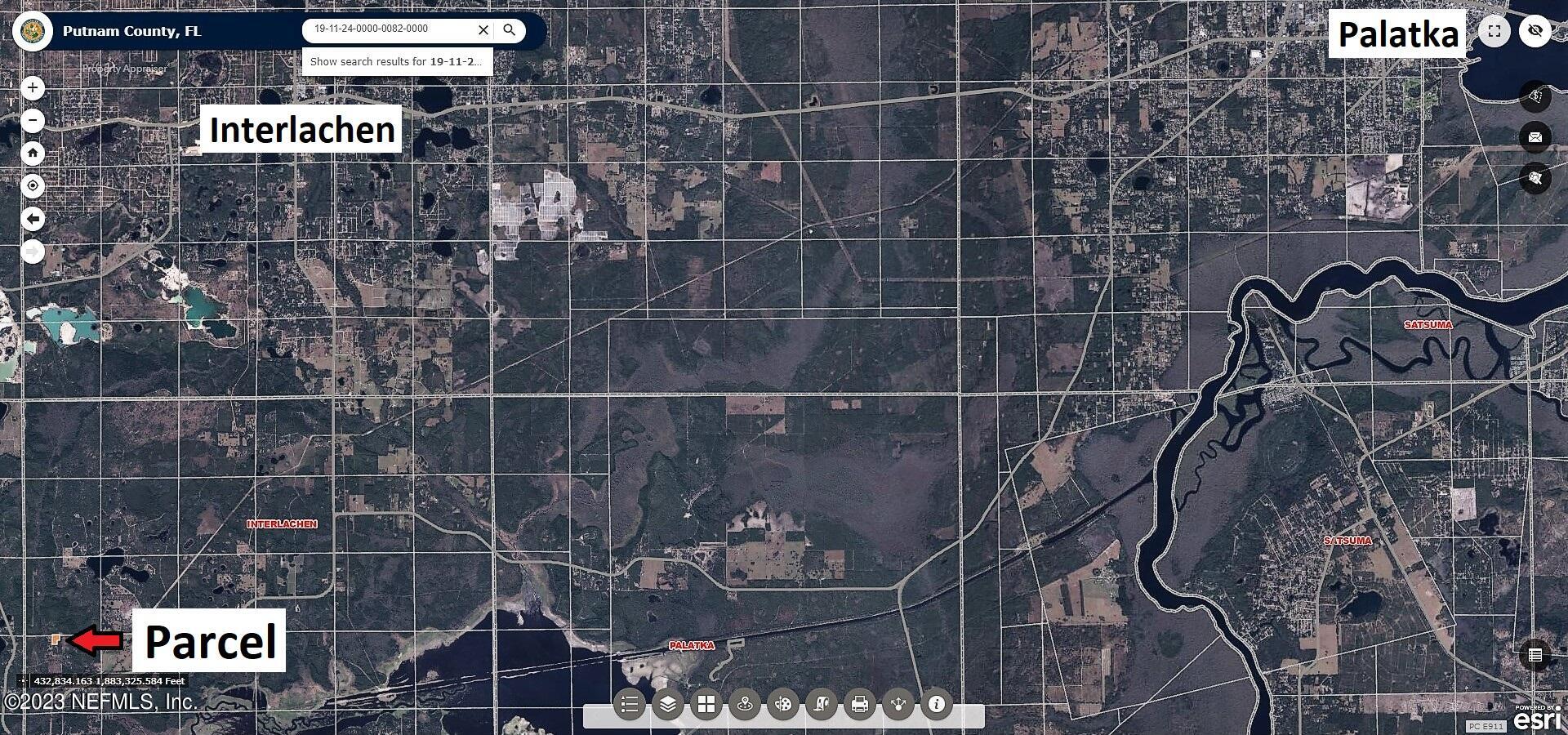Open the envelope mailing tool
1568x735 pixels.
coord(1535,136)
